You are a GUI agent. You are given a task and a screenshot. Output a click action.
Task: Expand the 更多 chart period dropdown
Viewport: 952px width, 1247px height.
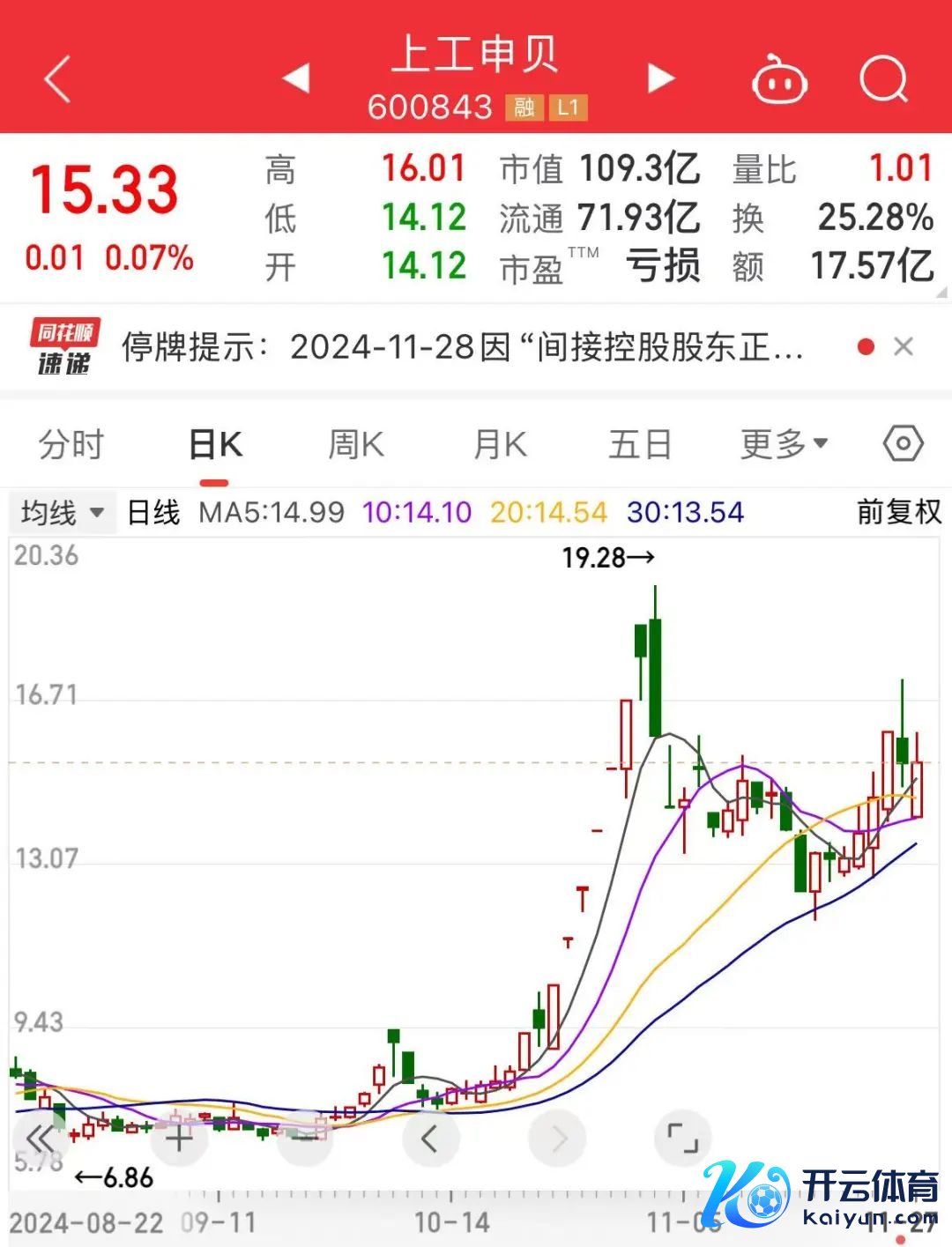click(x=784, y=444)
